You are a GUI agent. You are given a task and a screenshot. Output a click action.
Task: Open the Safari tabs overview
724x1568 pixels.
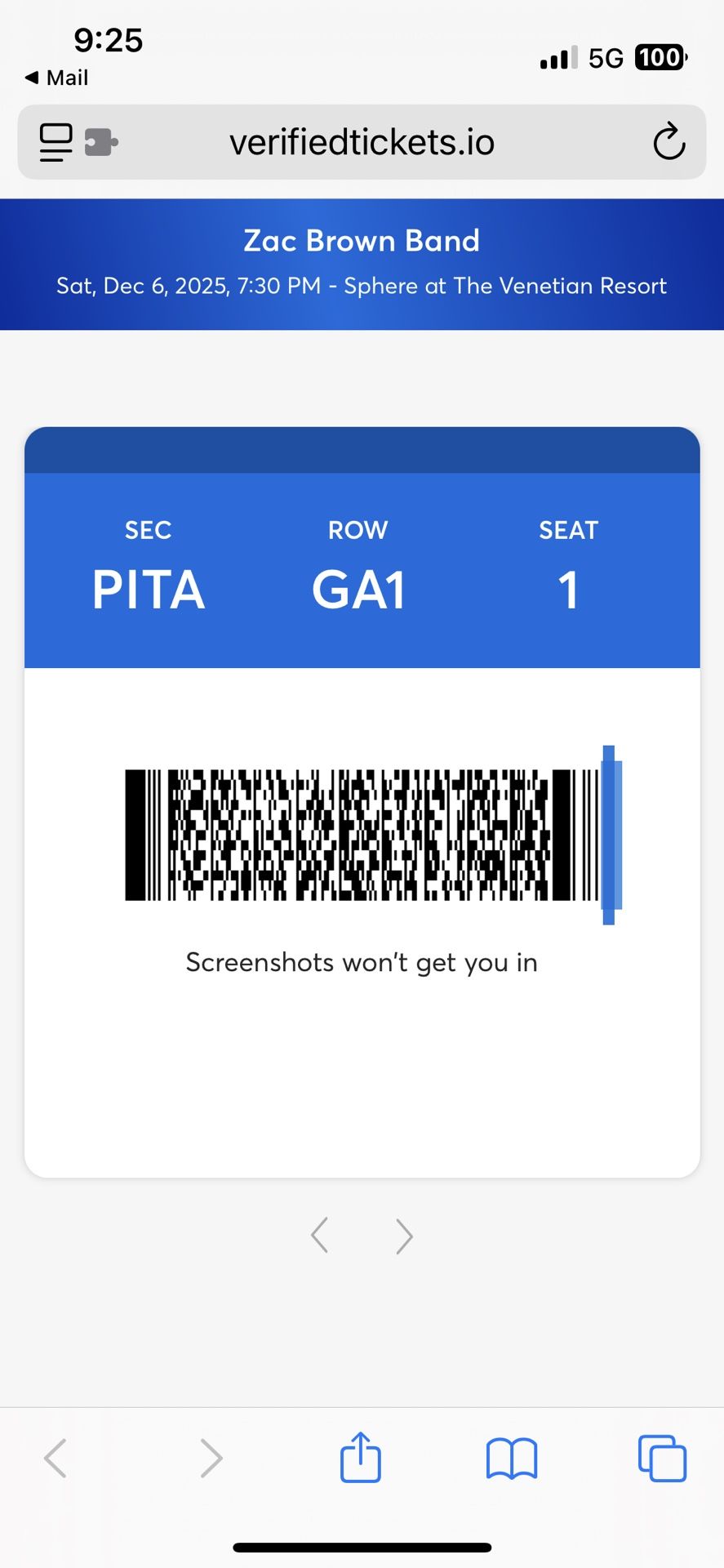pyautogui.click(x=662, y=1458)
